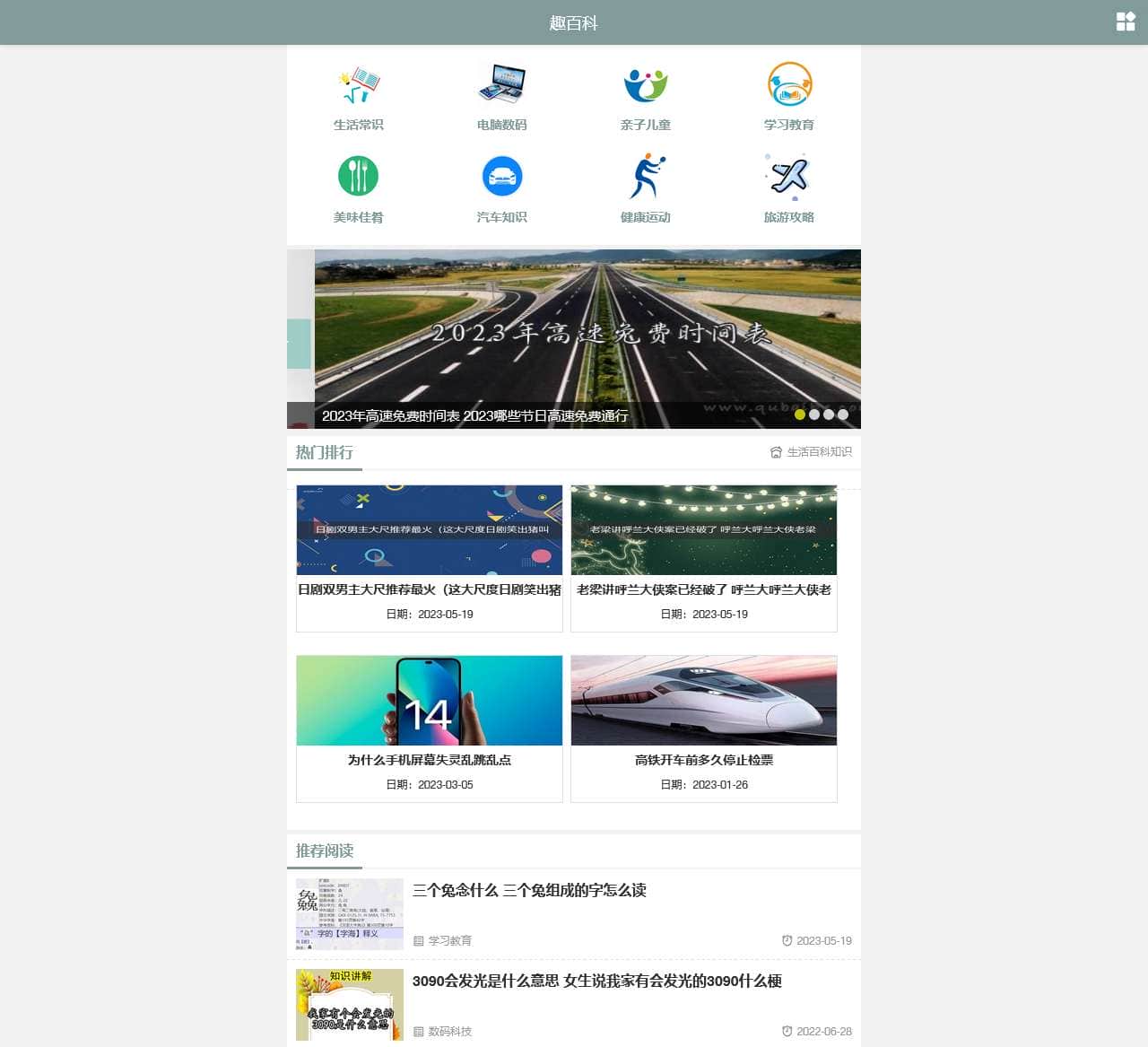Browse the 汽车知识 category
This screenshot has width=1148, height=1047.
pos(501,190)
